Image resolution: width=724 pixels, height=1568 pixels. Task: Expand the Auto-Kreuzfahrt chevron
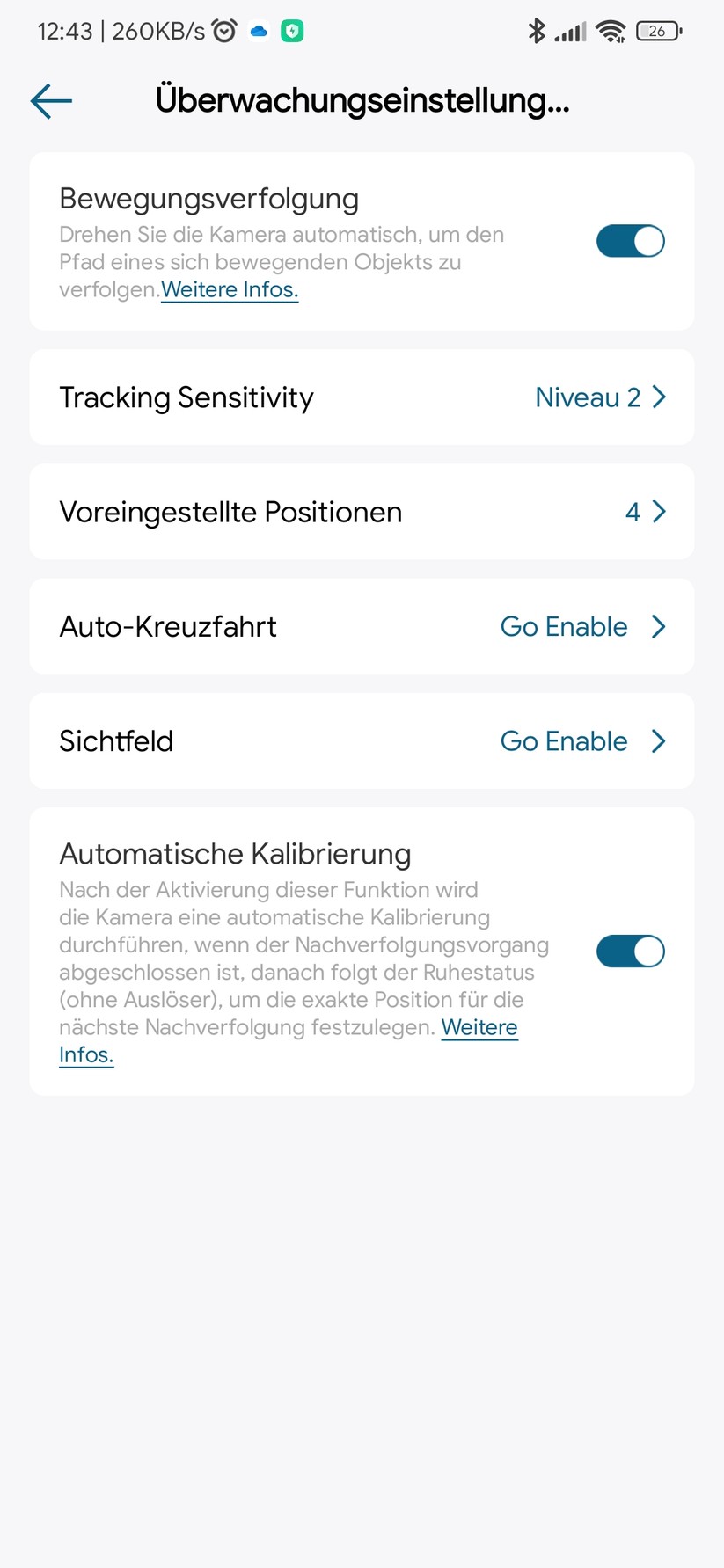point(657,626)
